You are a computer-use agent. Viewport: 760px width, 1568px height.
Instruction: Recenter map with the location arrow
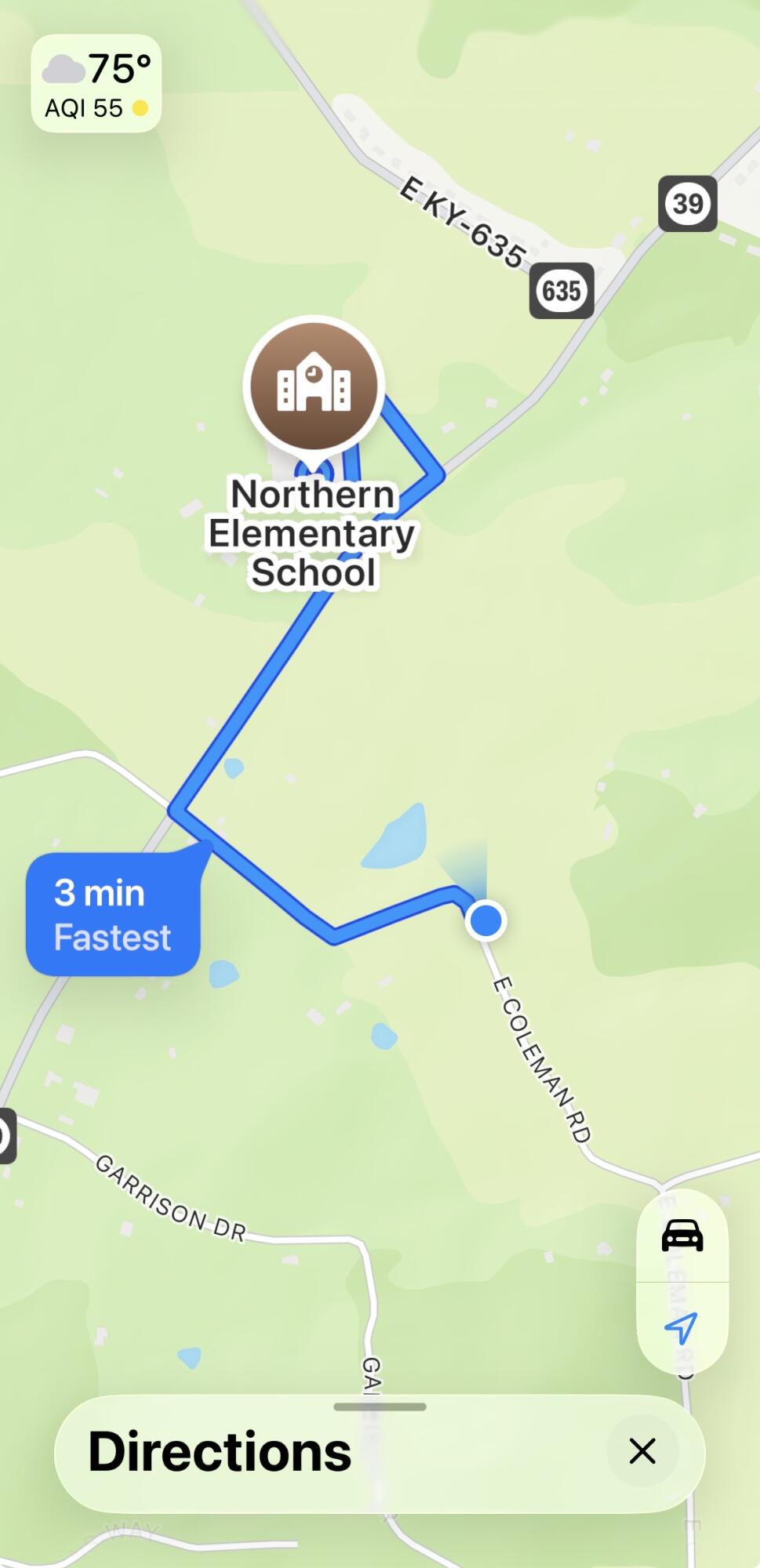[x=682, y=1328]
